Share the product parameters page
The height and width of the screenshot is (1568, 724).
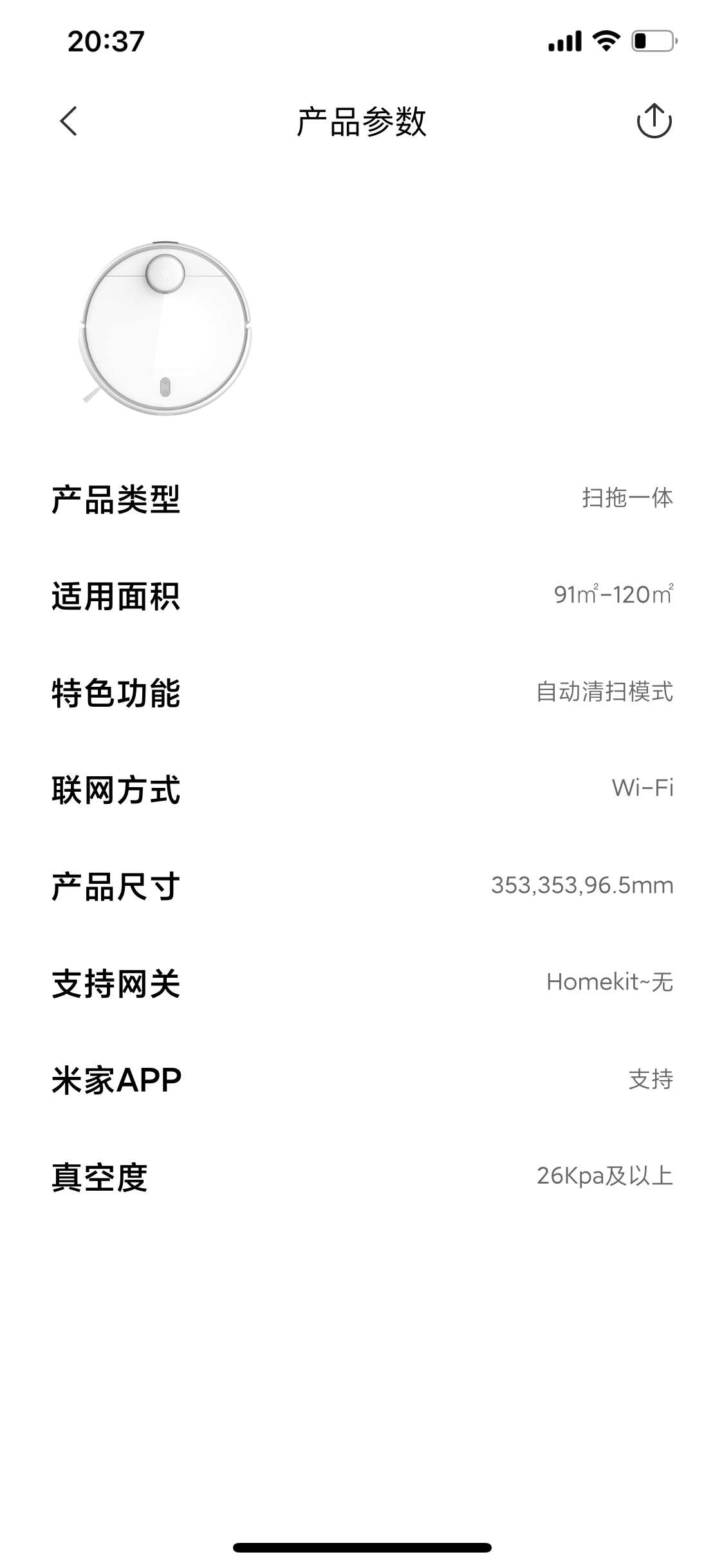654,121
